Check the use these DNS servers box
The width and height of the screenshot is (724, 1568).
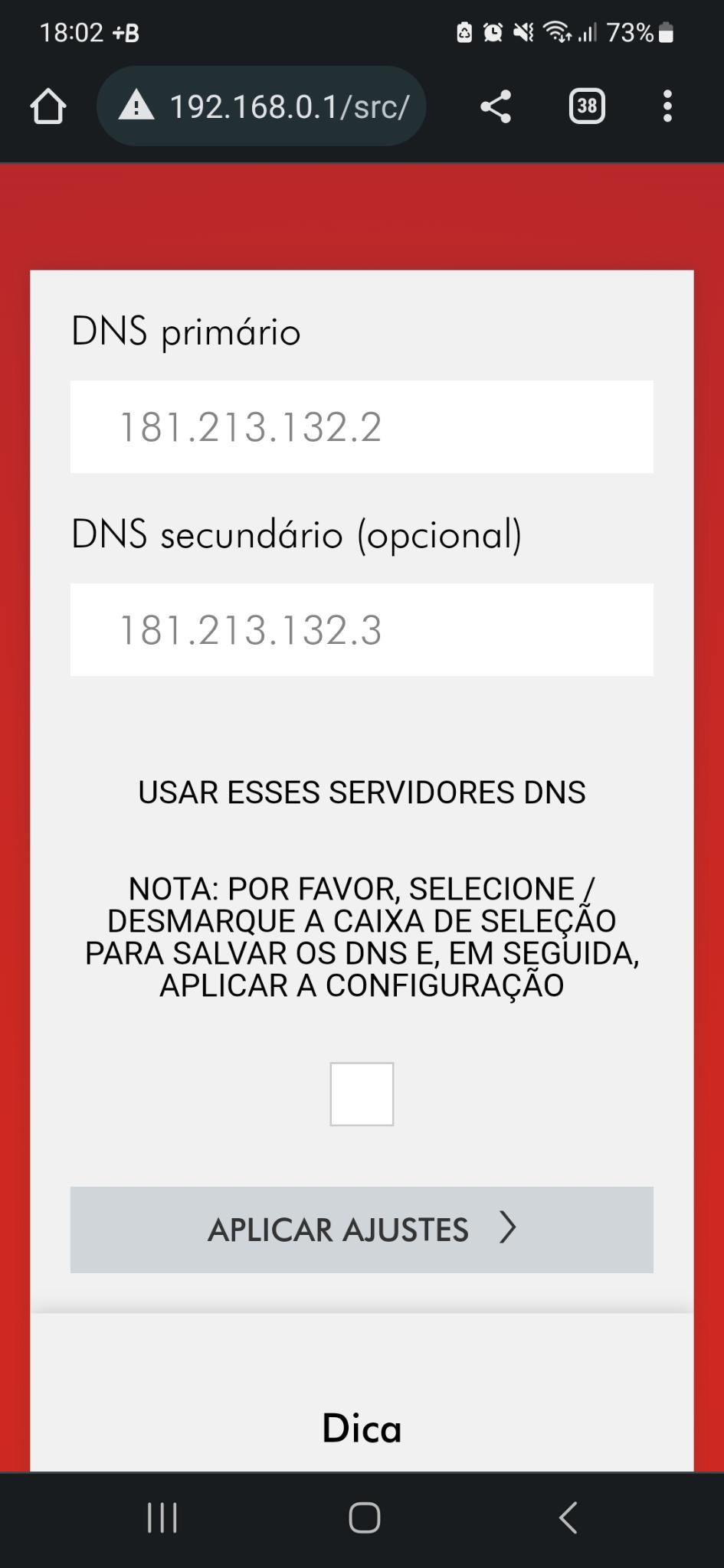coord(362,1094)
